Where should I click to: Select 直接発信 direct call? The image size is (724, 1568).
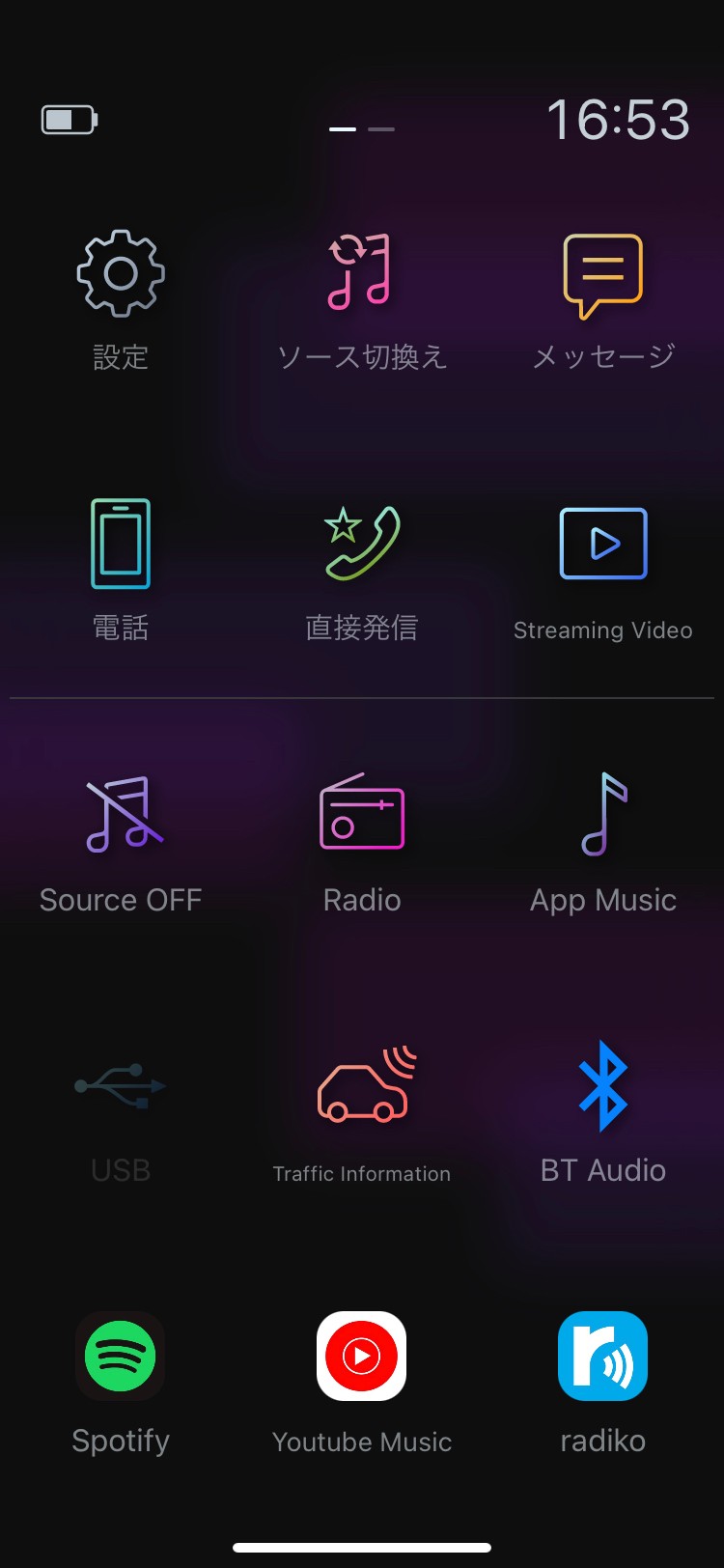(361, 544)
